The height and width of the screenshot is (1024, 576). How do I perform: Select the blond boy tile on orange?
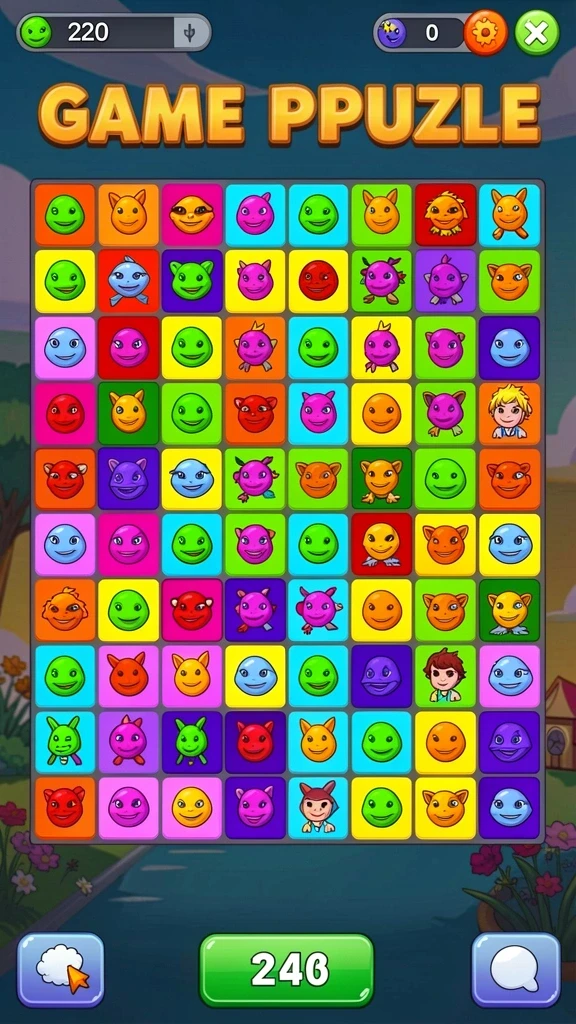tap(509, 413)
